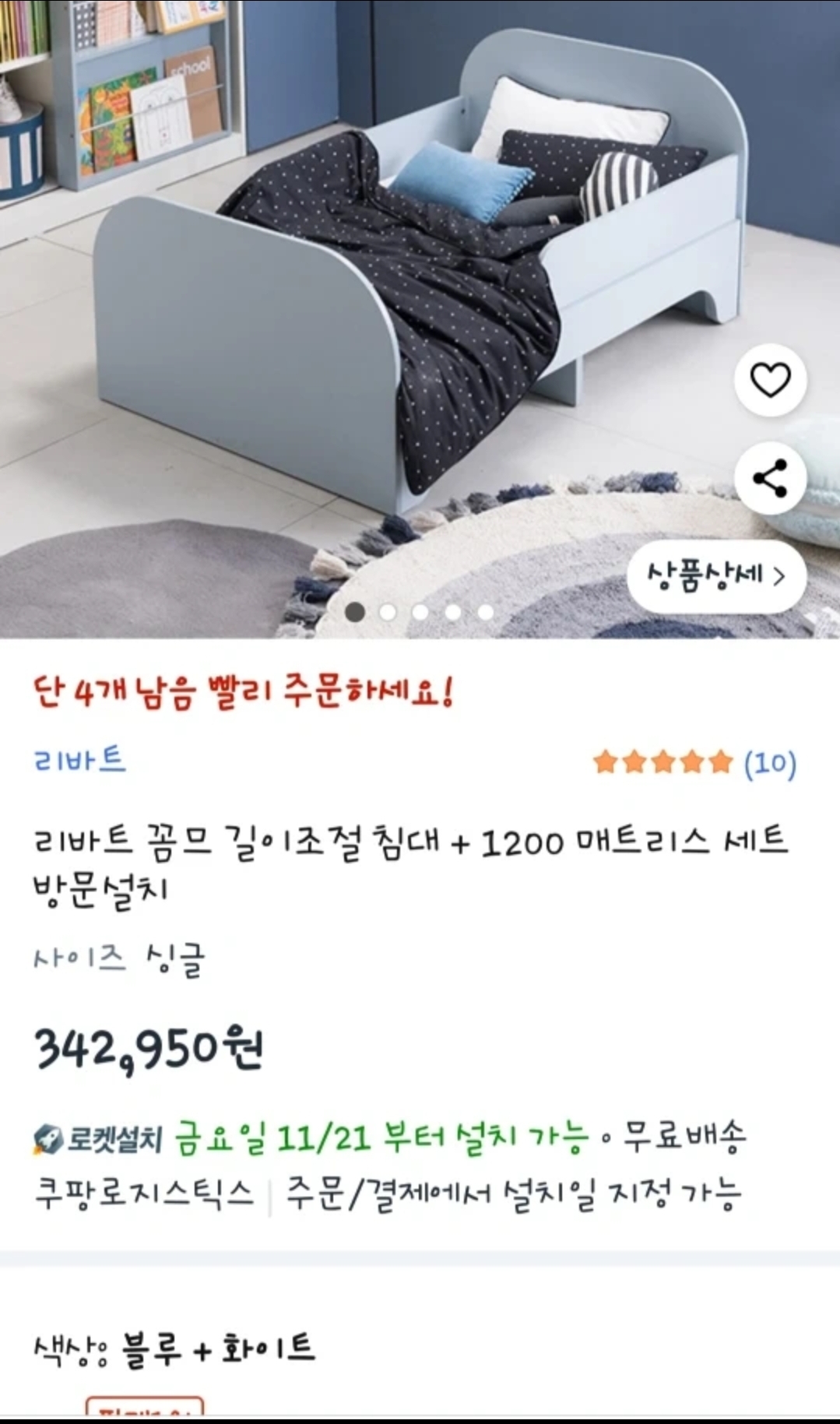This screenshot has height=1424, width=840.
Task: Open the 상품상세 product details button
Action: coord(715,576)
